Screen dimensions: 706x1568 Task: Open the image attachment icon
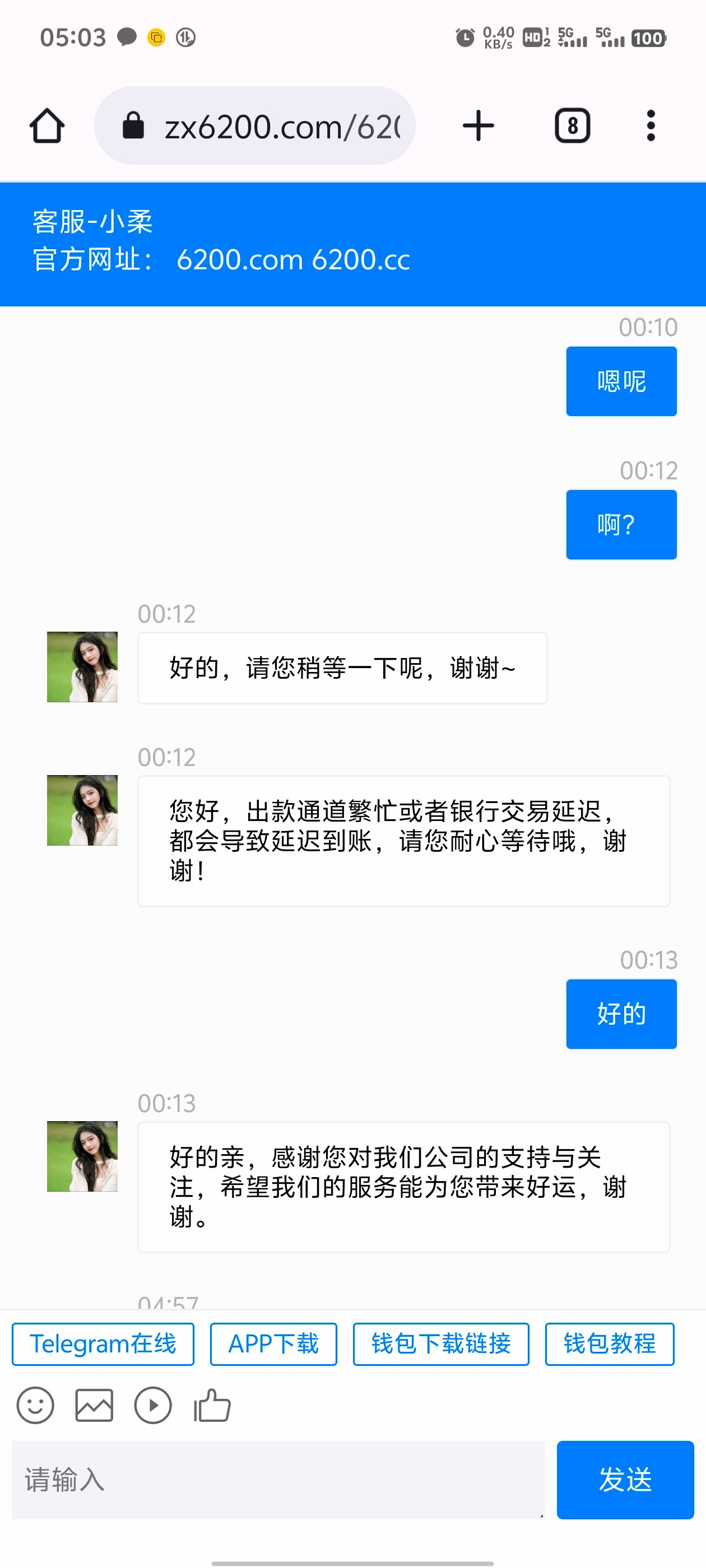pyautogui.click(x=93, y=1405)
